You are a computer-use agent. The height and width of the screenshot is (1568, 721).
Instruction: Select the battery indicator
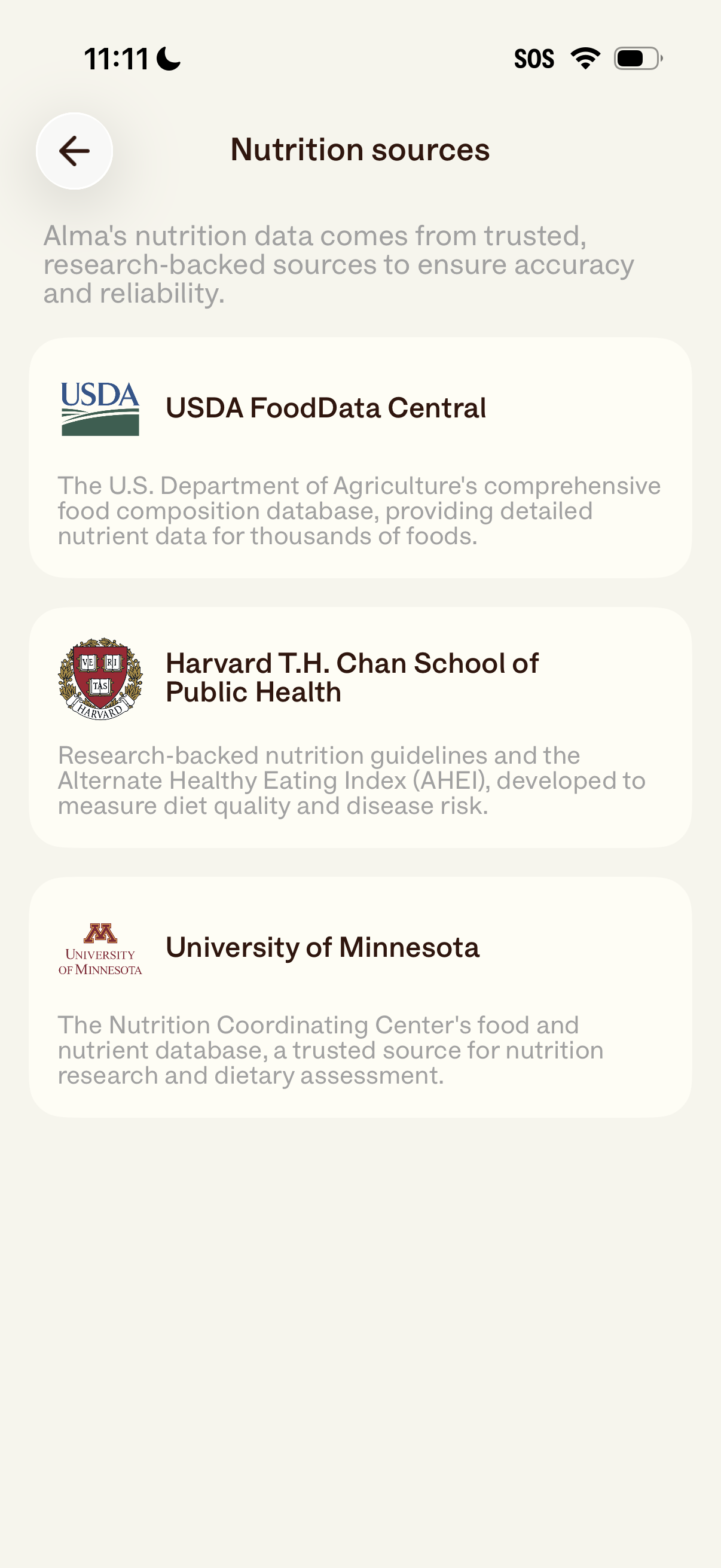point(634,57)
